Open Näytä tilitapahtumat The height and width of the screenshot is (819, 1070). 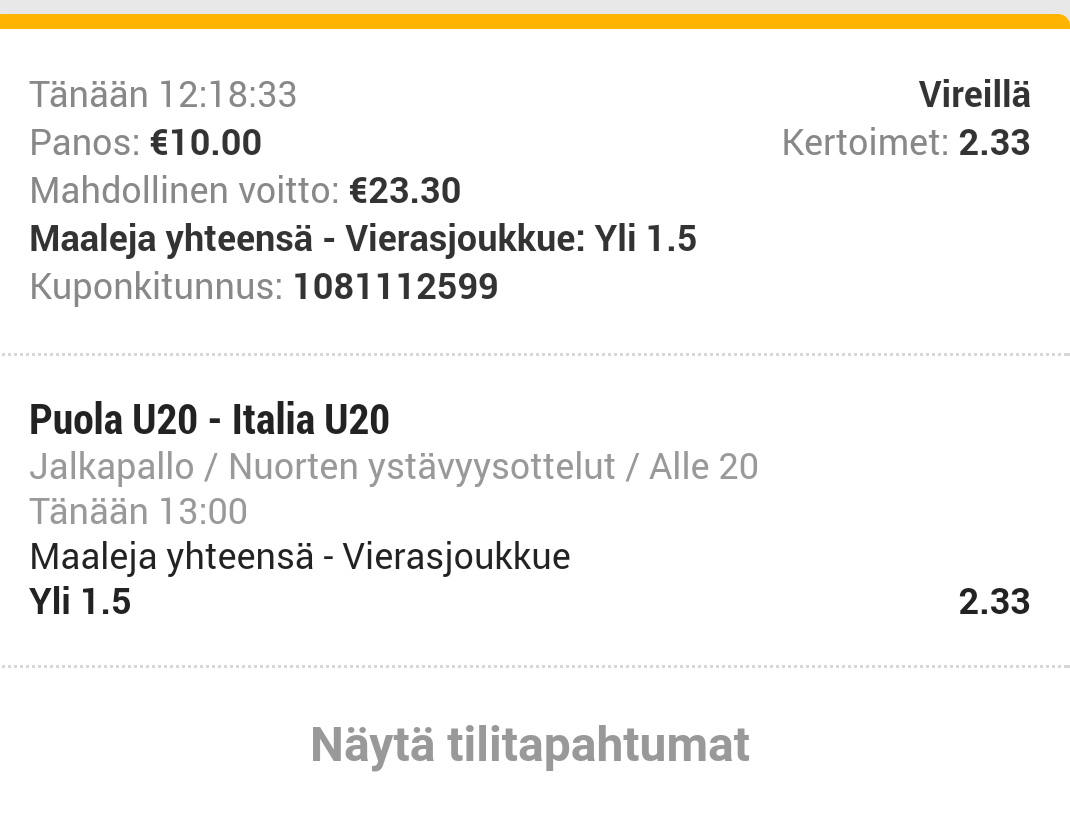point(530,745)
